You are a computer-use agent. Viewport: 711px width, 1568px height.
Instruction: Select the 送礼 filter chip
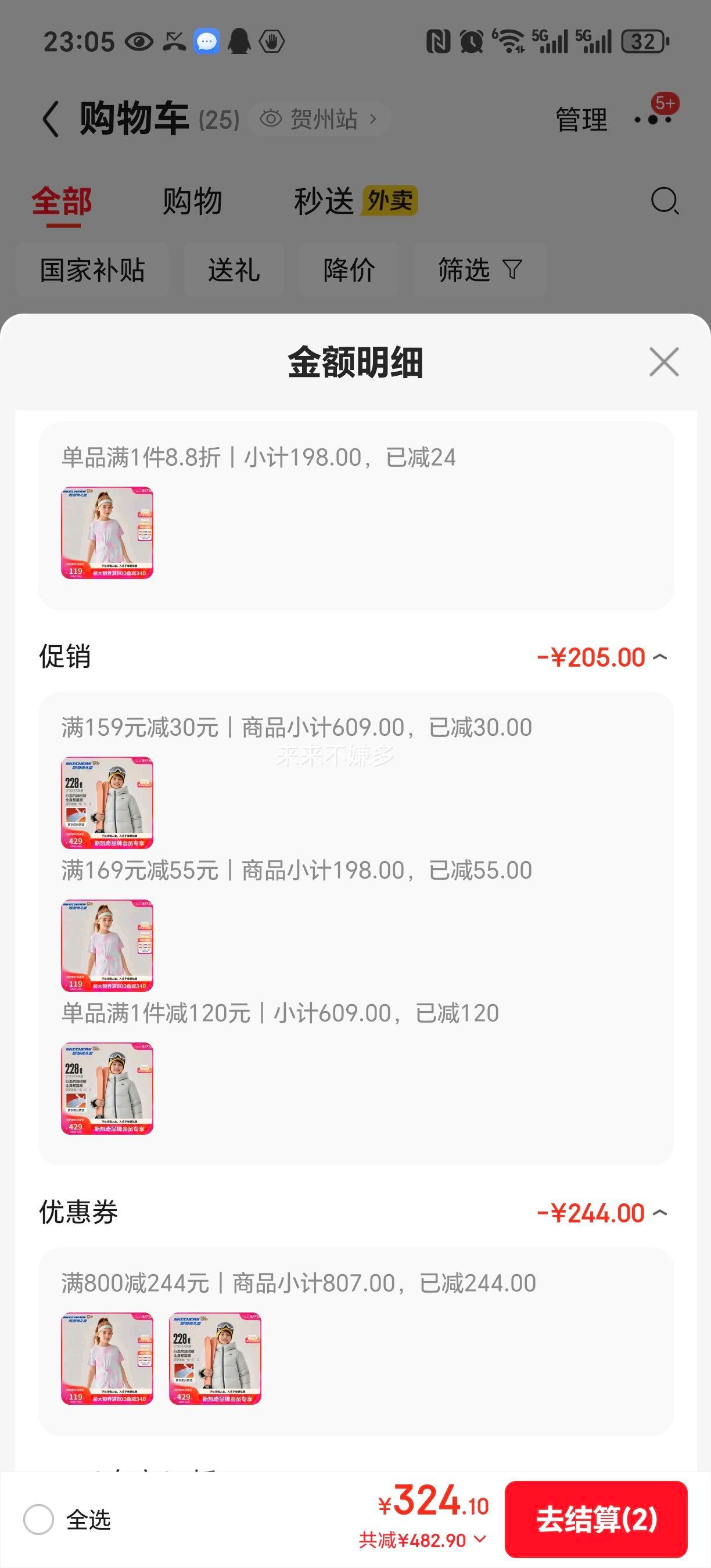pyautogui.click(x=234, y=269)
